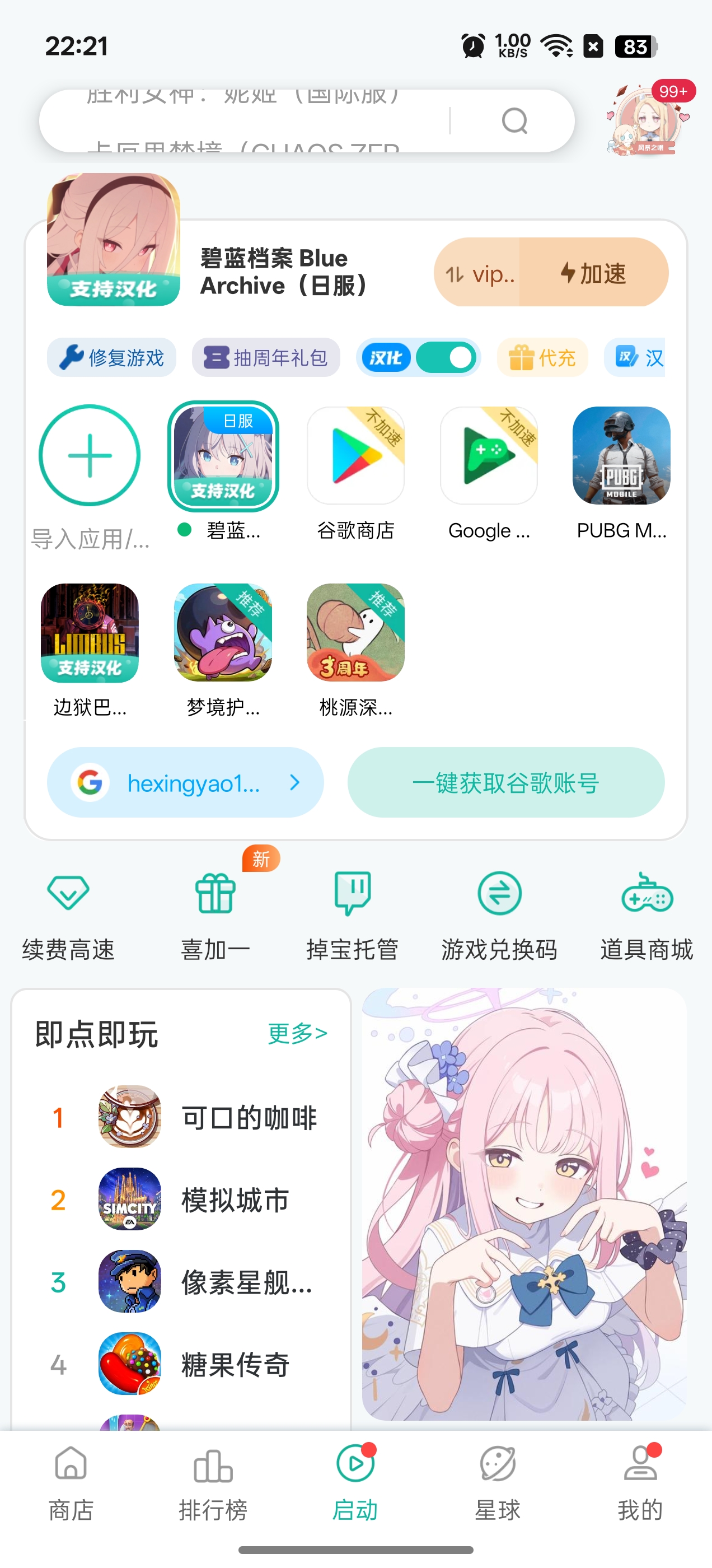The height and width of the screenshot is (1568, 712).
Task: Open the 修复游戏 repair chip
Action: coord(112,357)
